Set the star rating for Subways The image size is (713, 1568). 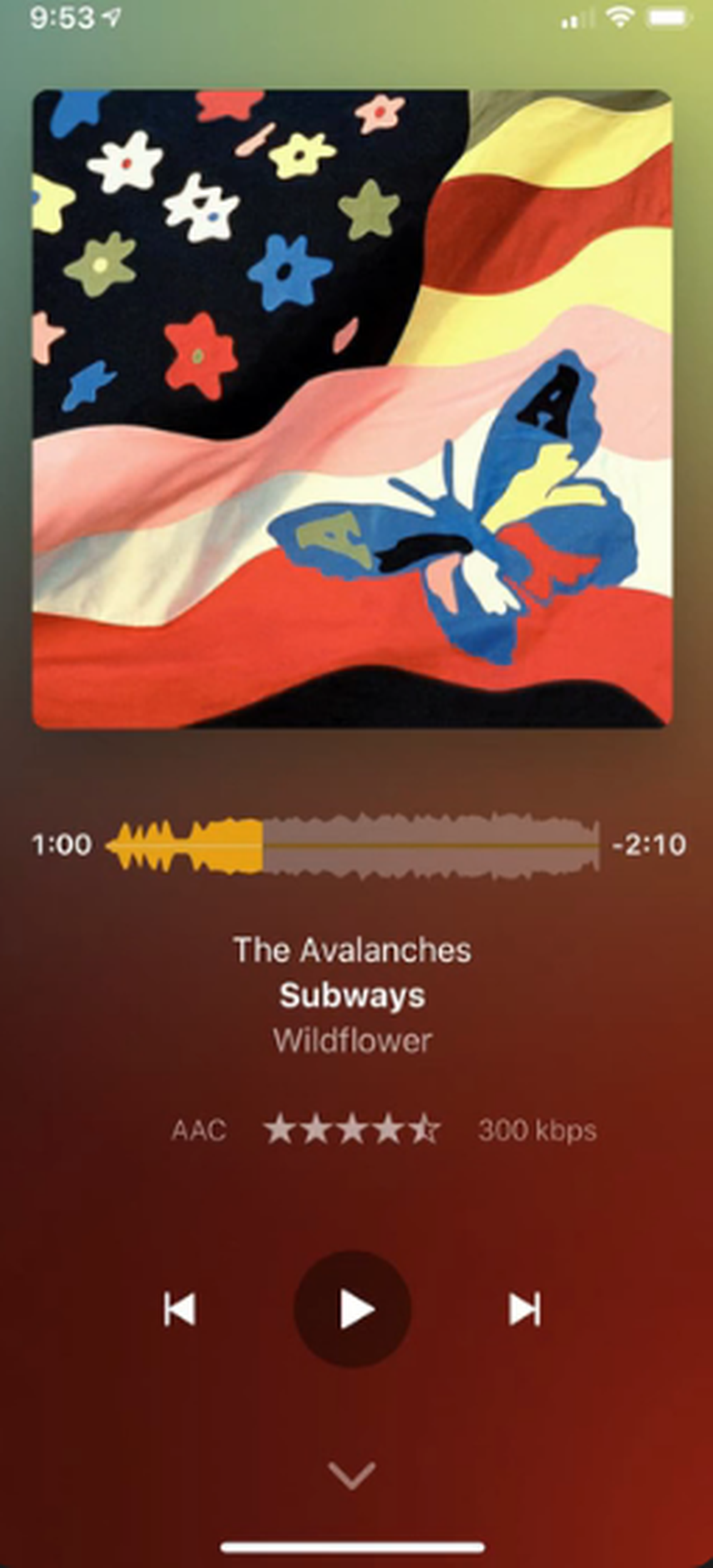click(x=352, y=1130)
